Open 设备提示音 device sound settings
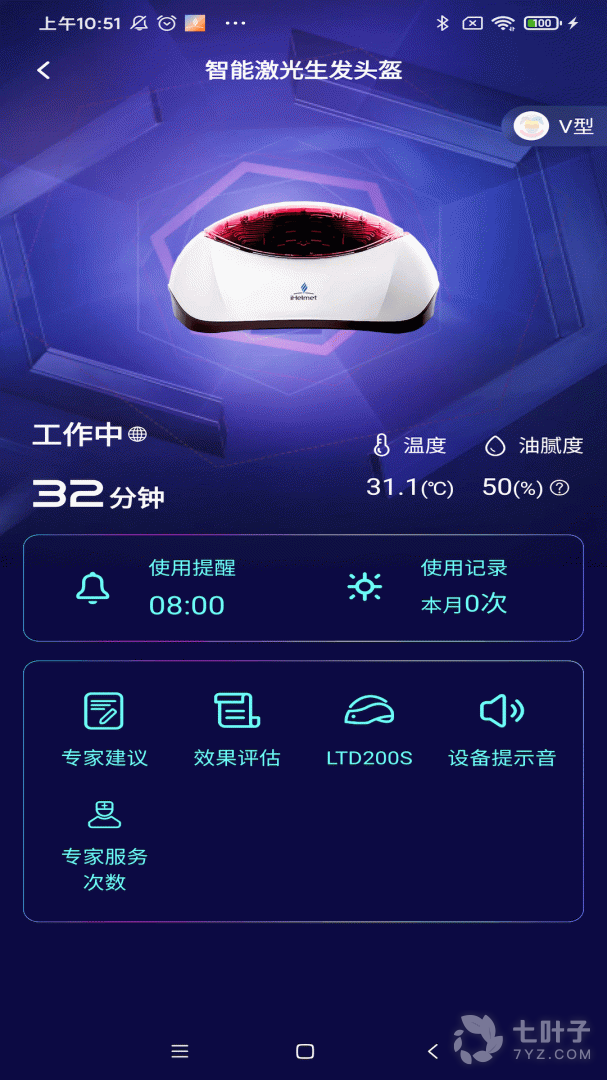Viewport: 607px width, 1080px height. pos(501,729)
